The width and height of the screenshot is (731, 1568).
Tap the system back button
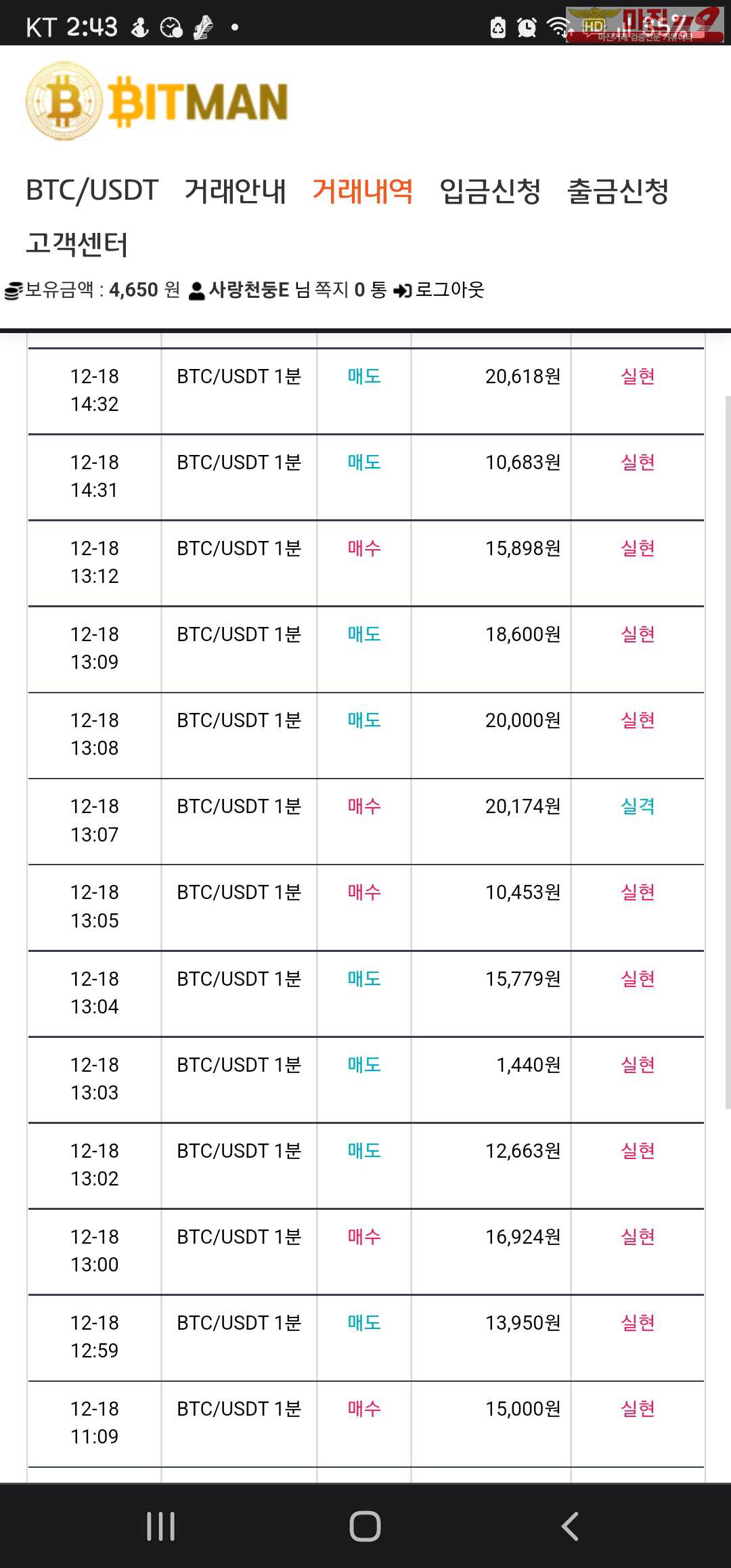tap(570, 1526)
